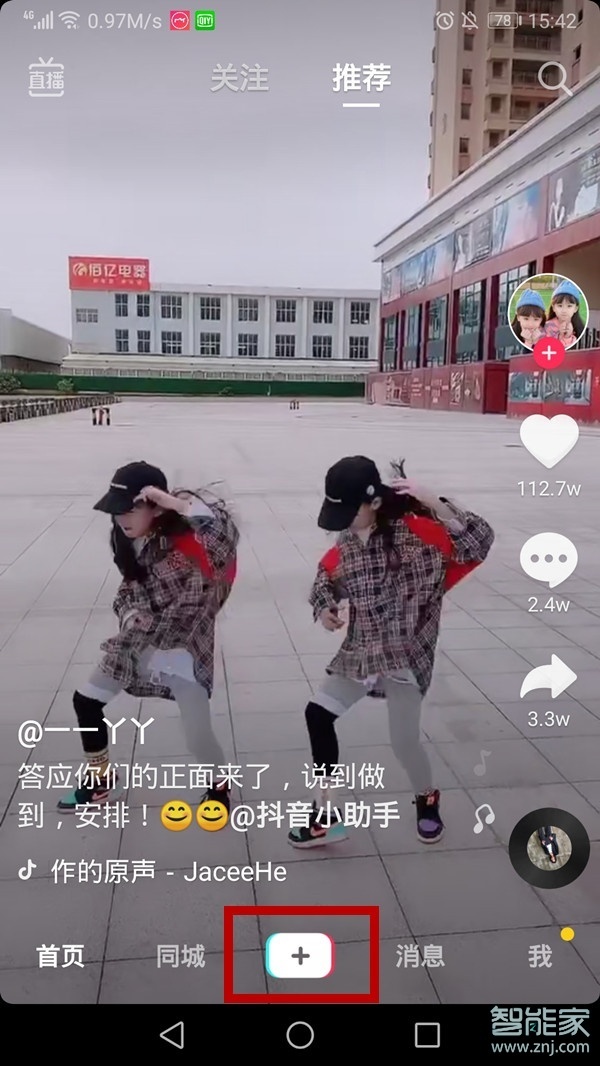Tap the @抖音小助手 mention

(x=315, y=815)
